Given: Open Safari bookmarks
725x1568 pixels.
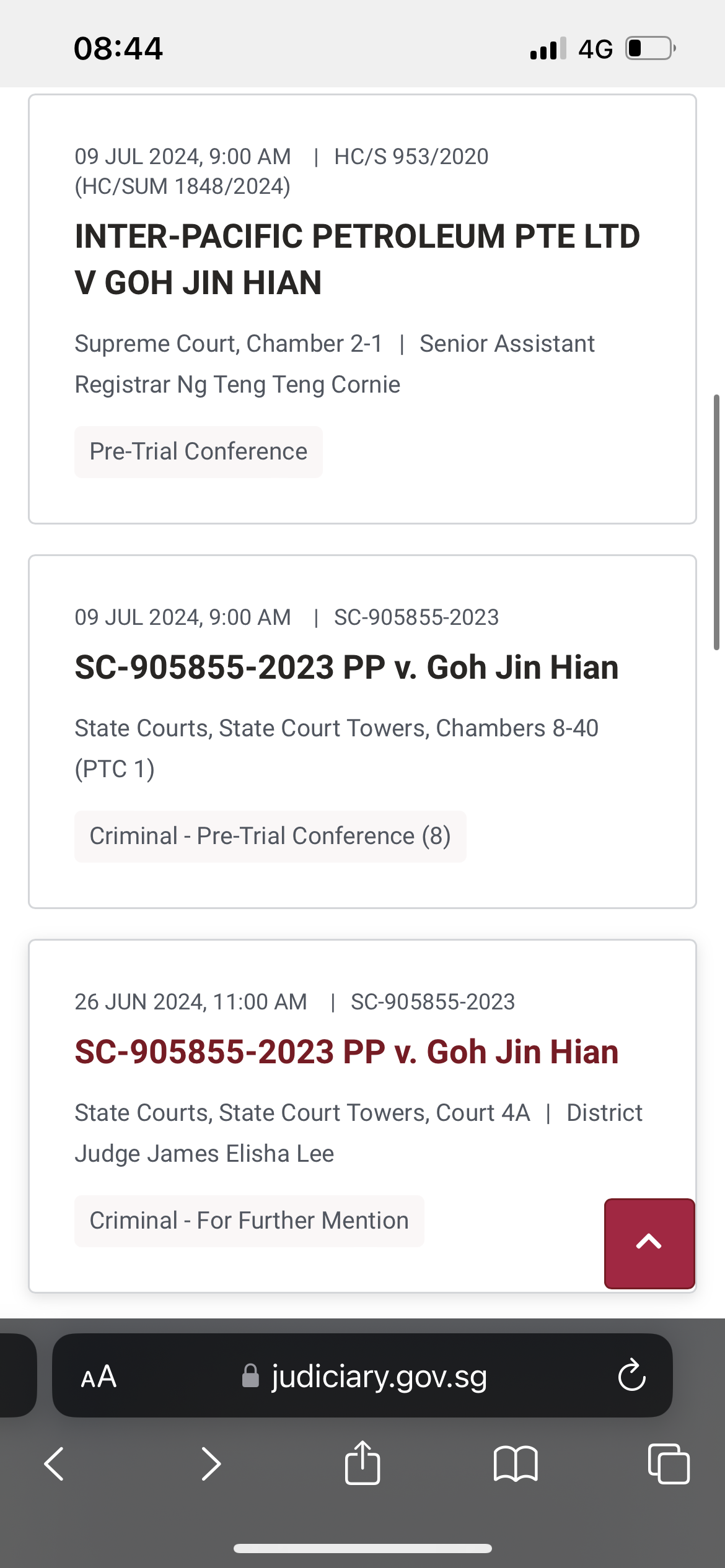Looking at the screenshot, I should click(x=516, y=1464).
